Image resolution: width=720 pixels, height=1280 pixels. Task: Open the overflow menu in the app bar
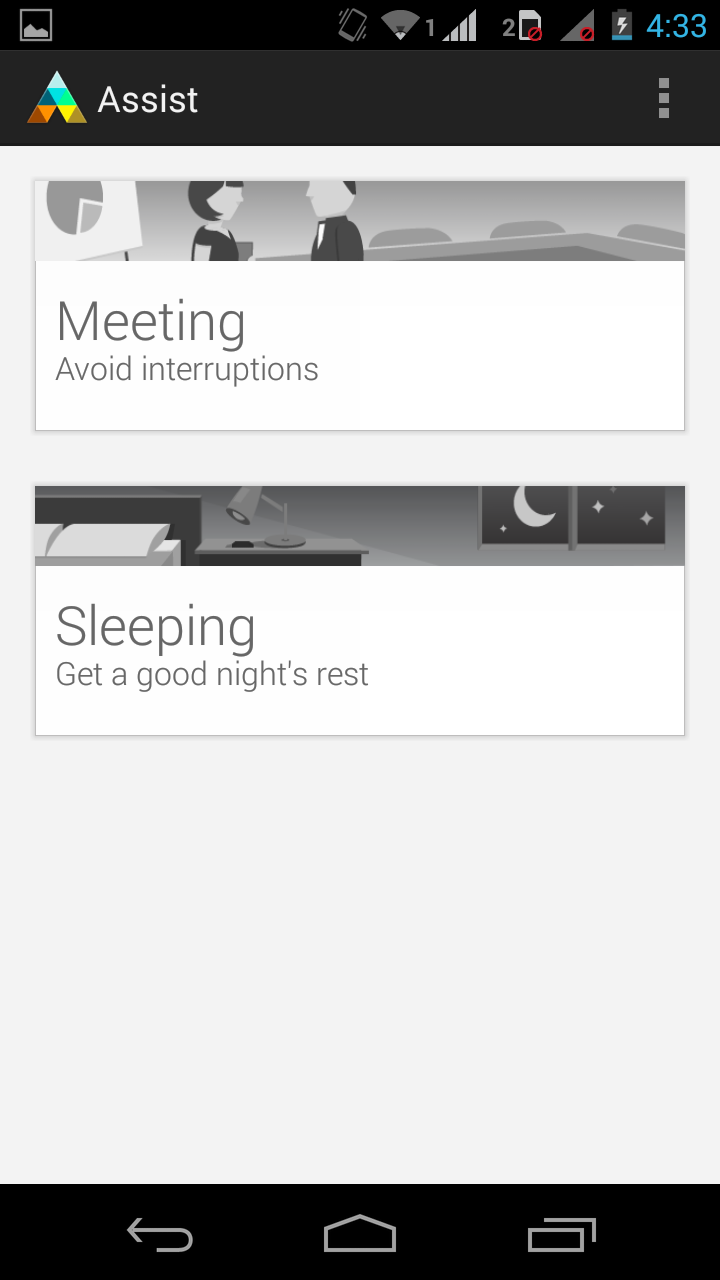pyautogui.click(x=664, y=99)
